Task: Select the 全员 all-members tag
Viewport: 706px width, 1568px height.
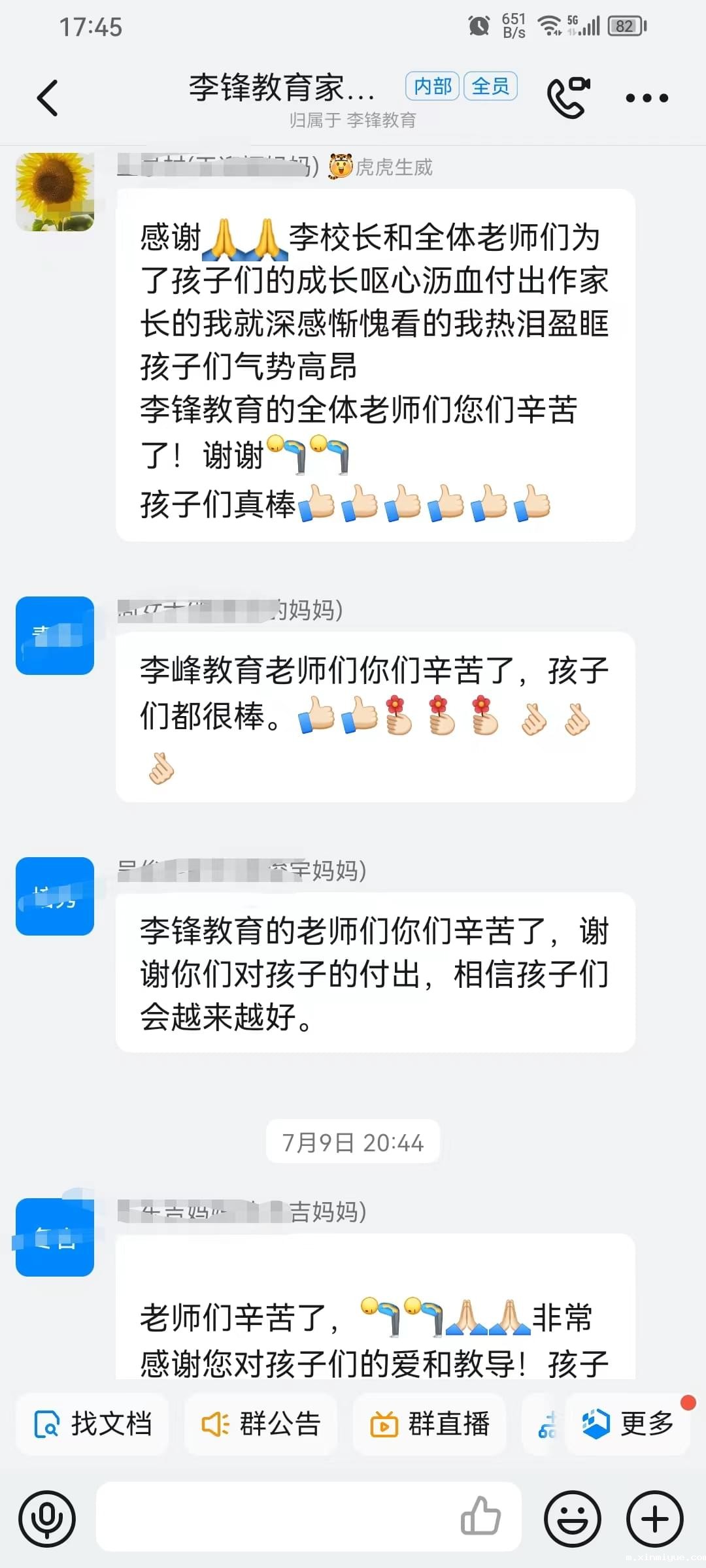Action: pyautogui.click(x=490, y=86)
